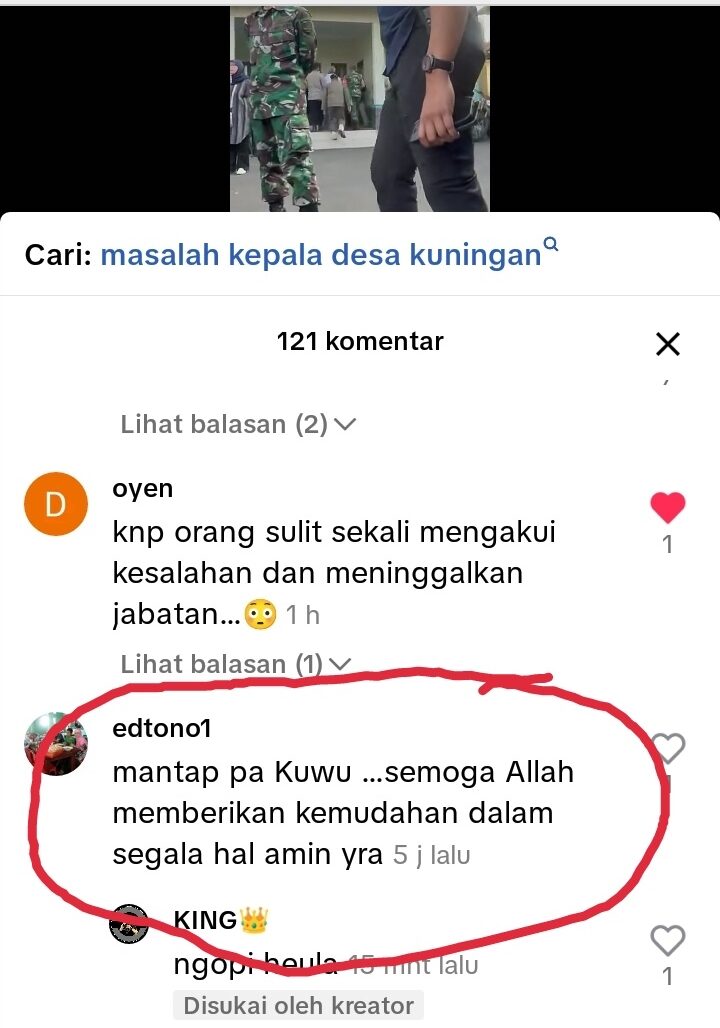Expand the one reply under oyen's comment
Screen dimensions: 720x1028
[235, 663]
